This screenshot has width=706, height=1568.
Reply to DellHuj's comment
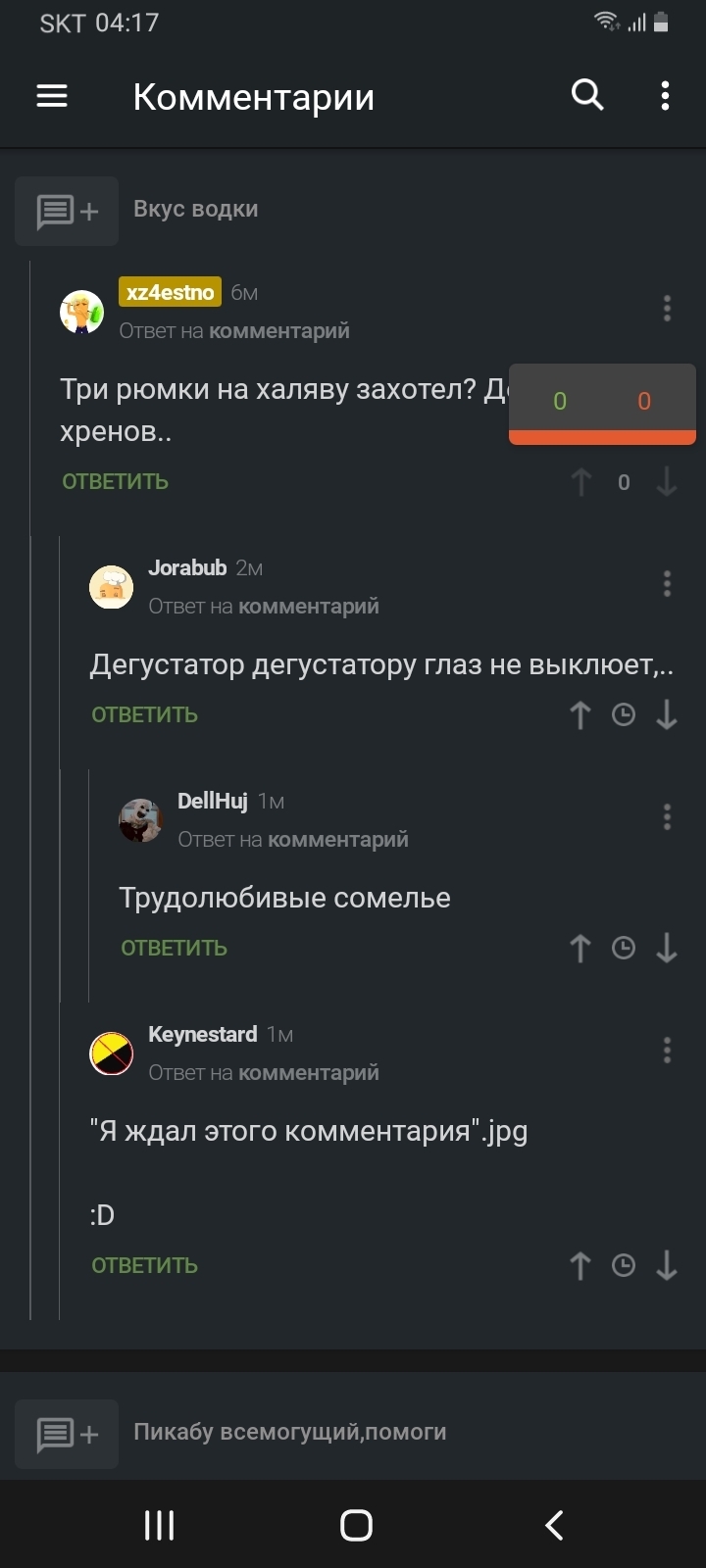pyautogui.click(x=174, y=948)
